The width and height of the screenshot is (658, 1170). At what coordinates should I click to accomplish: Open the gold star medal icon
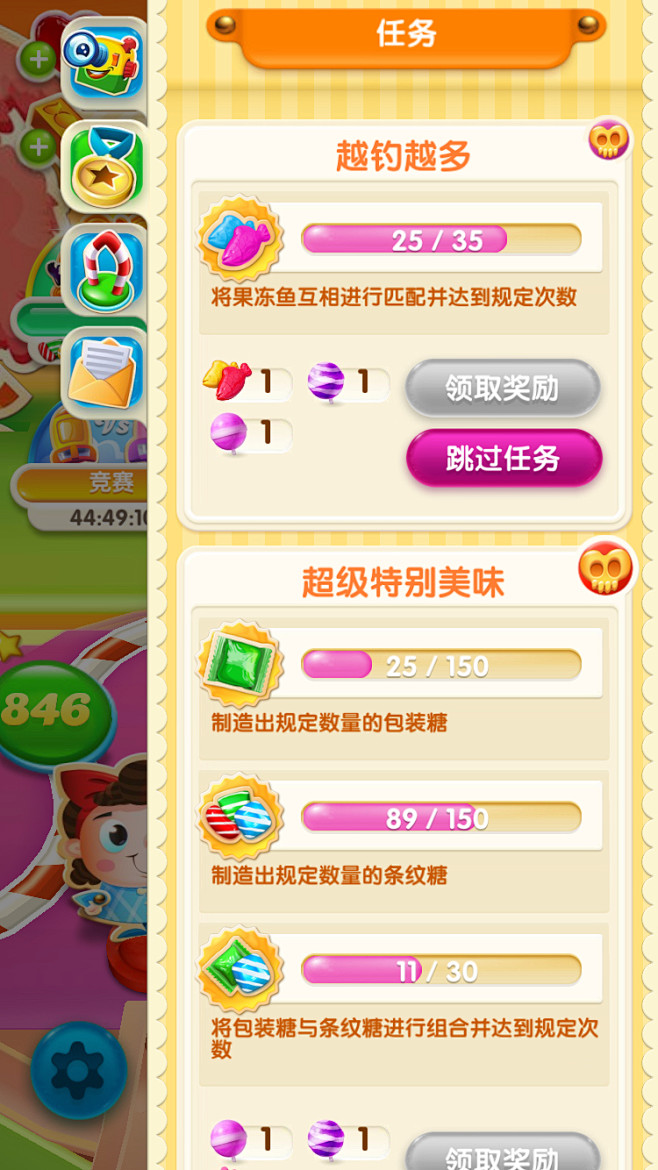[x=105, y=167]
